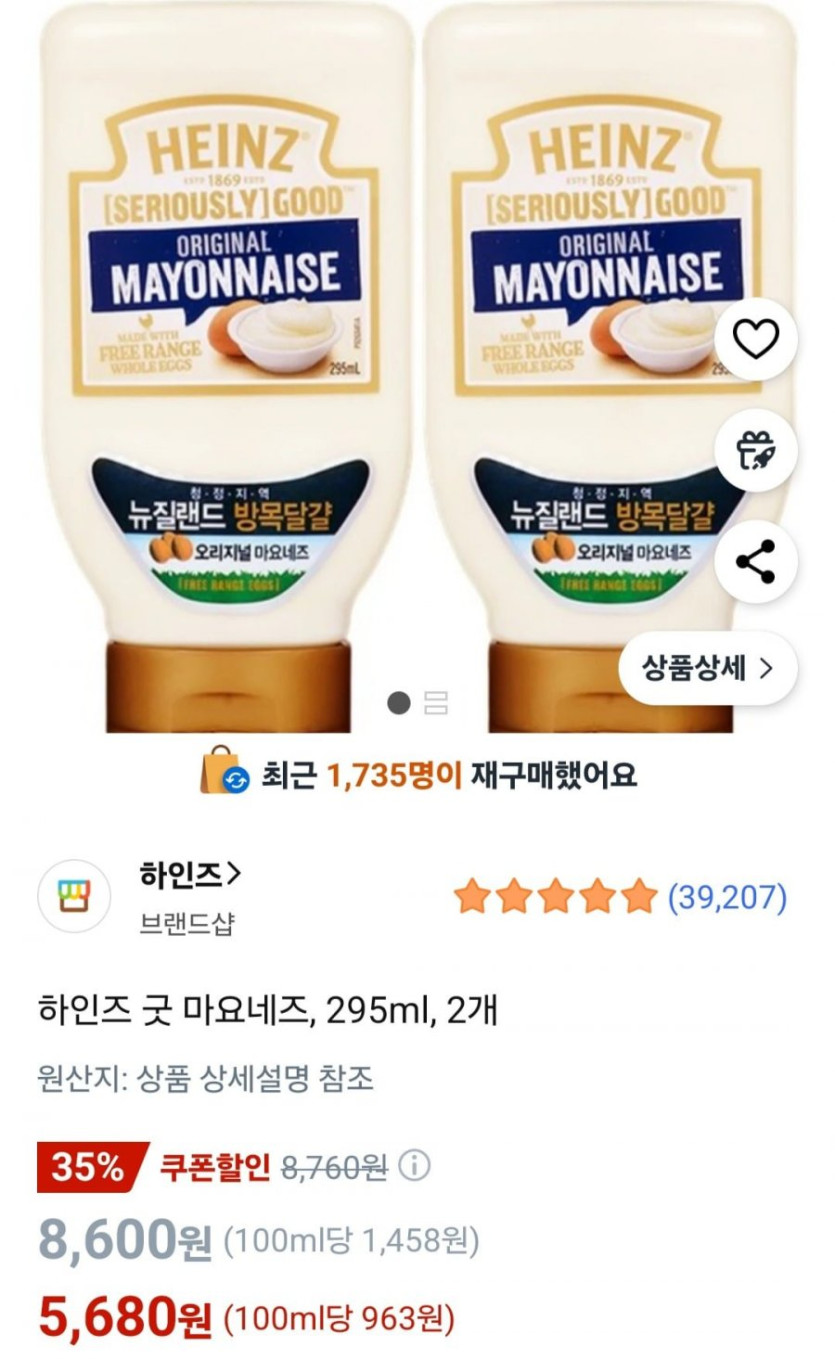The height and width of the screenshot is (1359, 835).
Task: Share this Heinz mayonnaise listing
Action: [756, 562]
